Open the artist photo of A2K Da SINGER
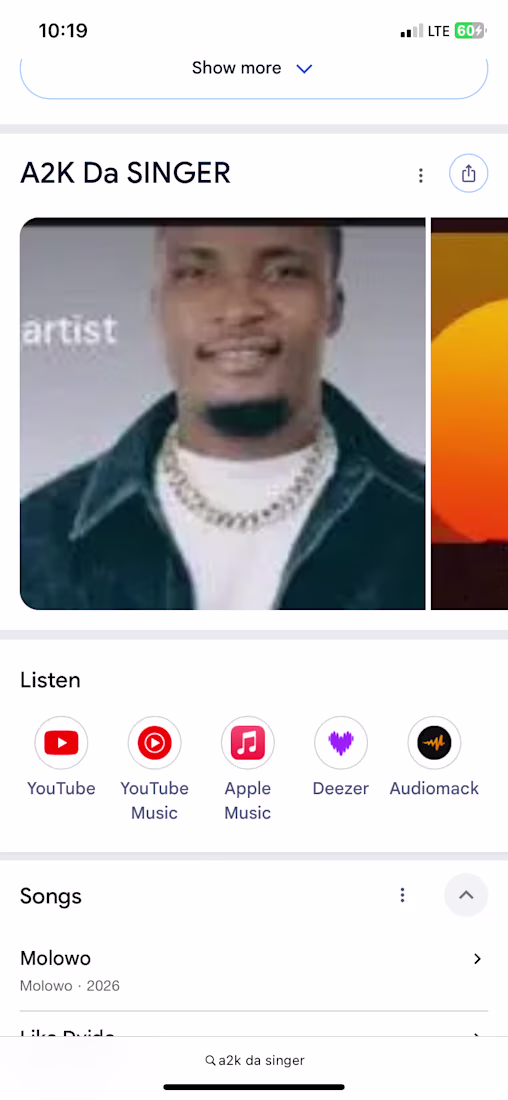 222,414
